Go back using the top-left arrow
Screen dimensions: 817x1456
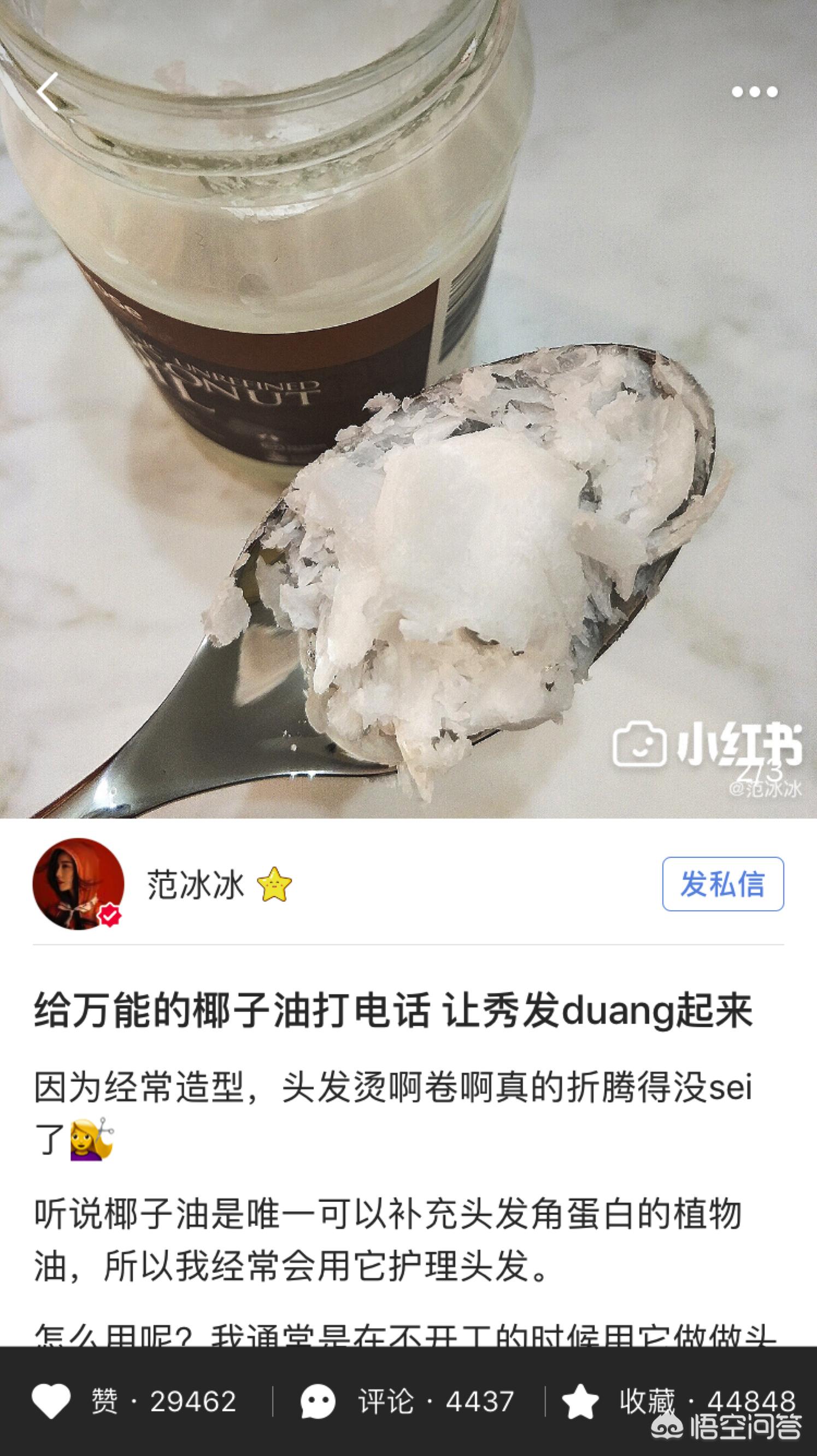(x=48, y=91)
